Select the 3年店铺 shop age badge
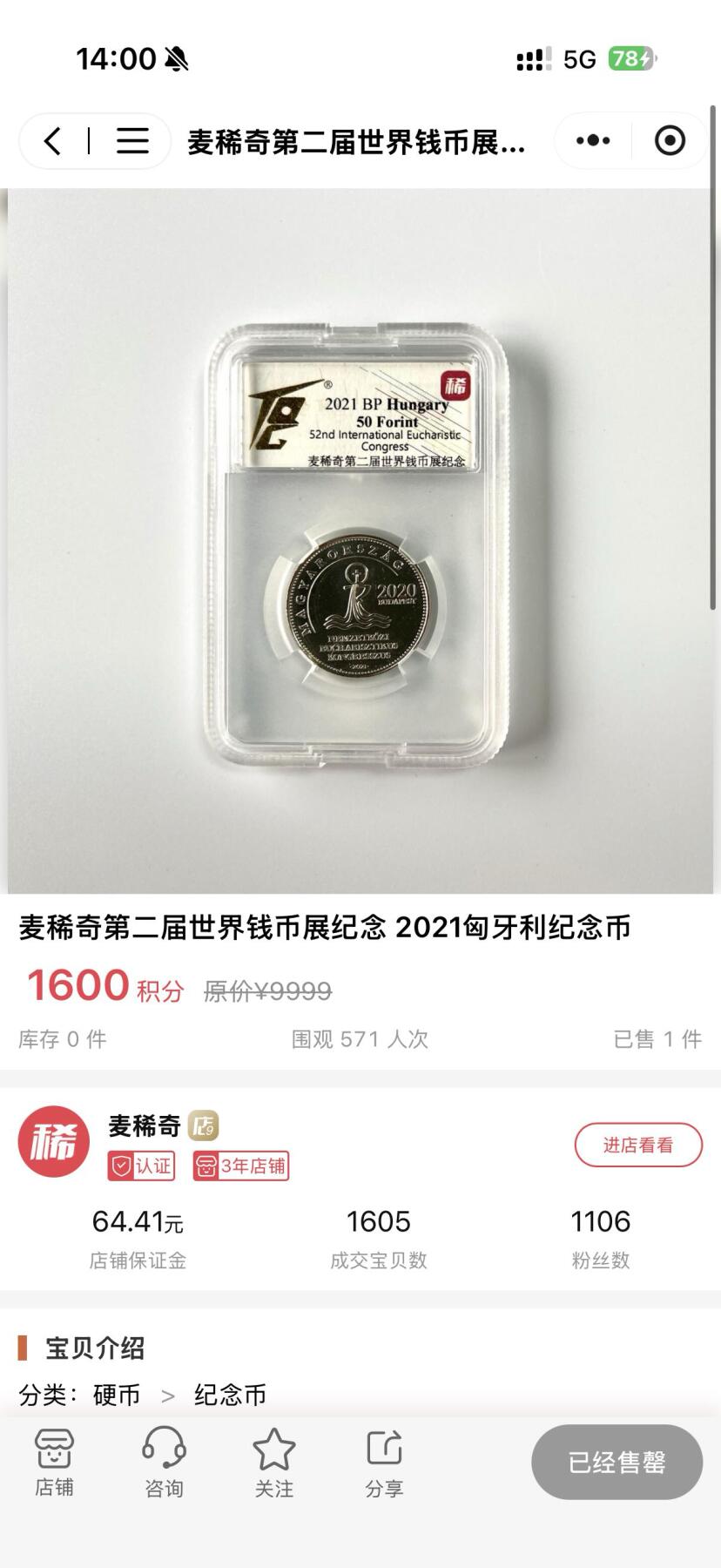The height and width of the screenshot is (1568, 721). click(241, 1166)
